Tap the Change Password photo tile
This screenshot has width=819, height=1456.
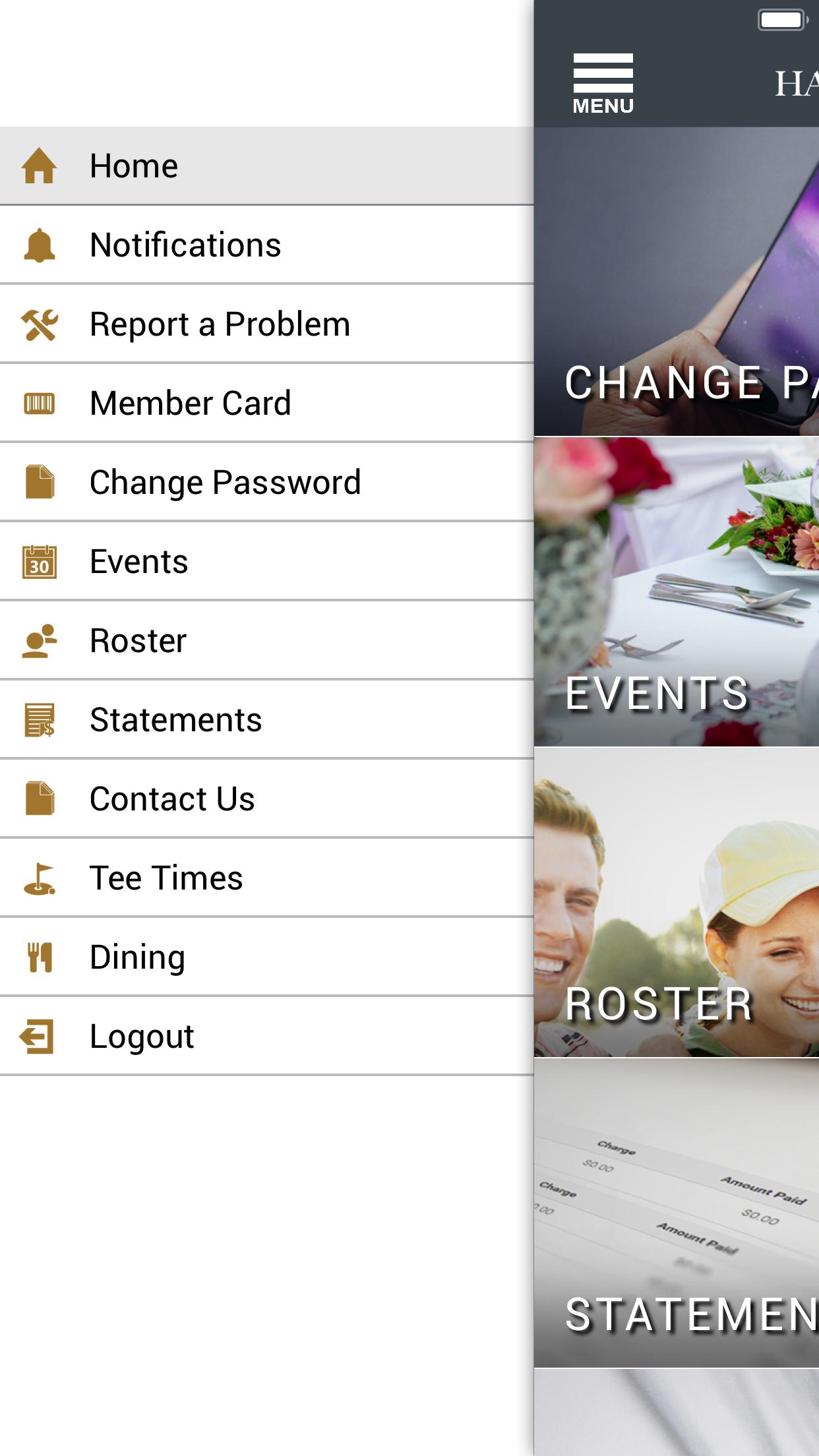tap(677, 282)
